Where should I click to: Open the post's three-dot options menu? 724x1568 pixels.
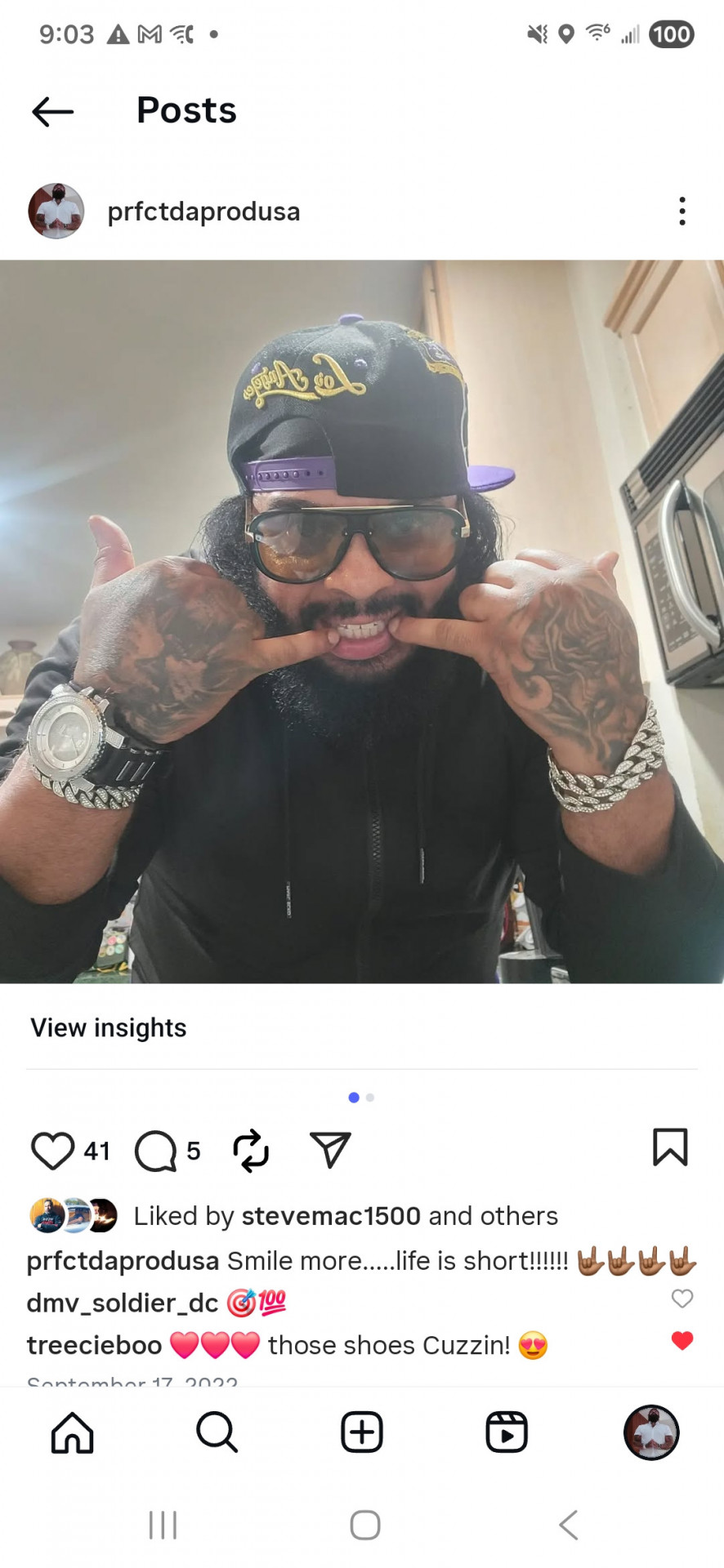pyautogui.click(x=682, y=211)
